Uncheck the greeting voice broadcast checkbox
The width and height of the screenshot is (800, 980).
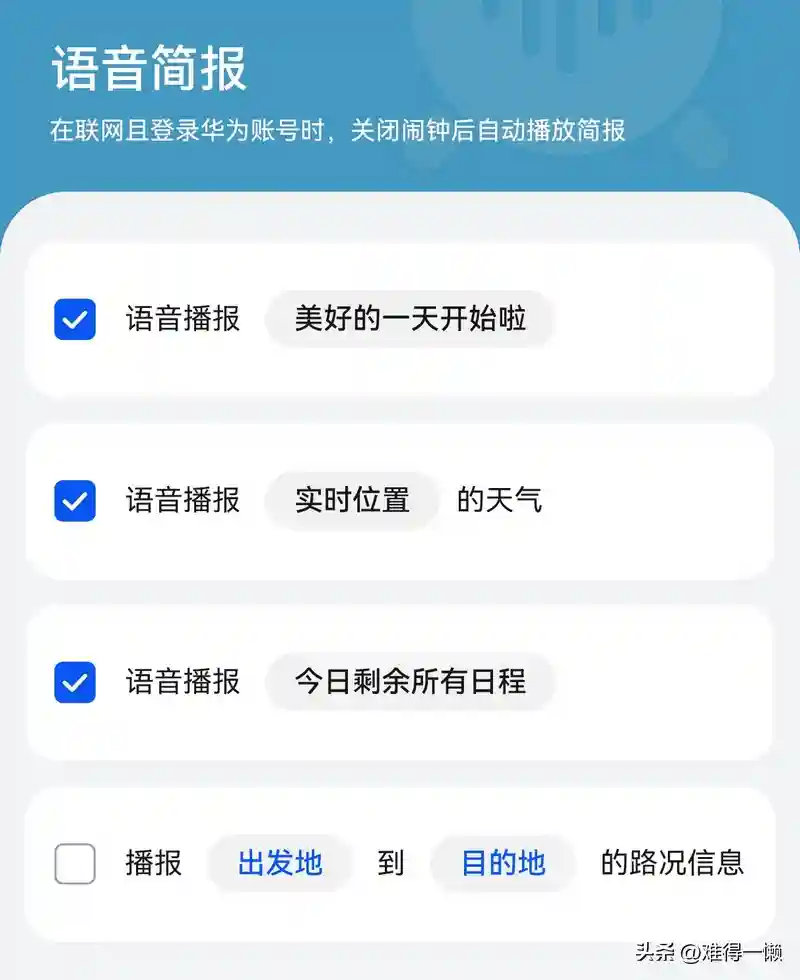[x=75, y=320]
